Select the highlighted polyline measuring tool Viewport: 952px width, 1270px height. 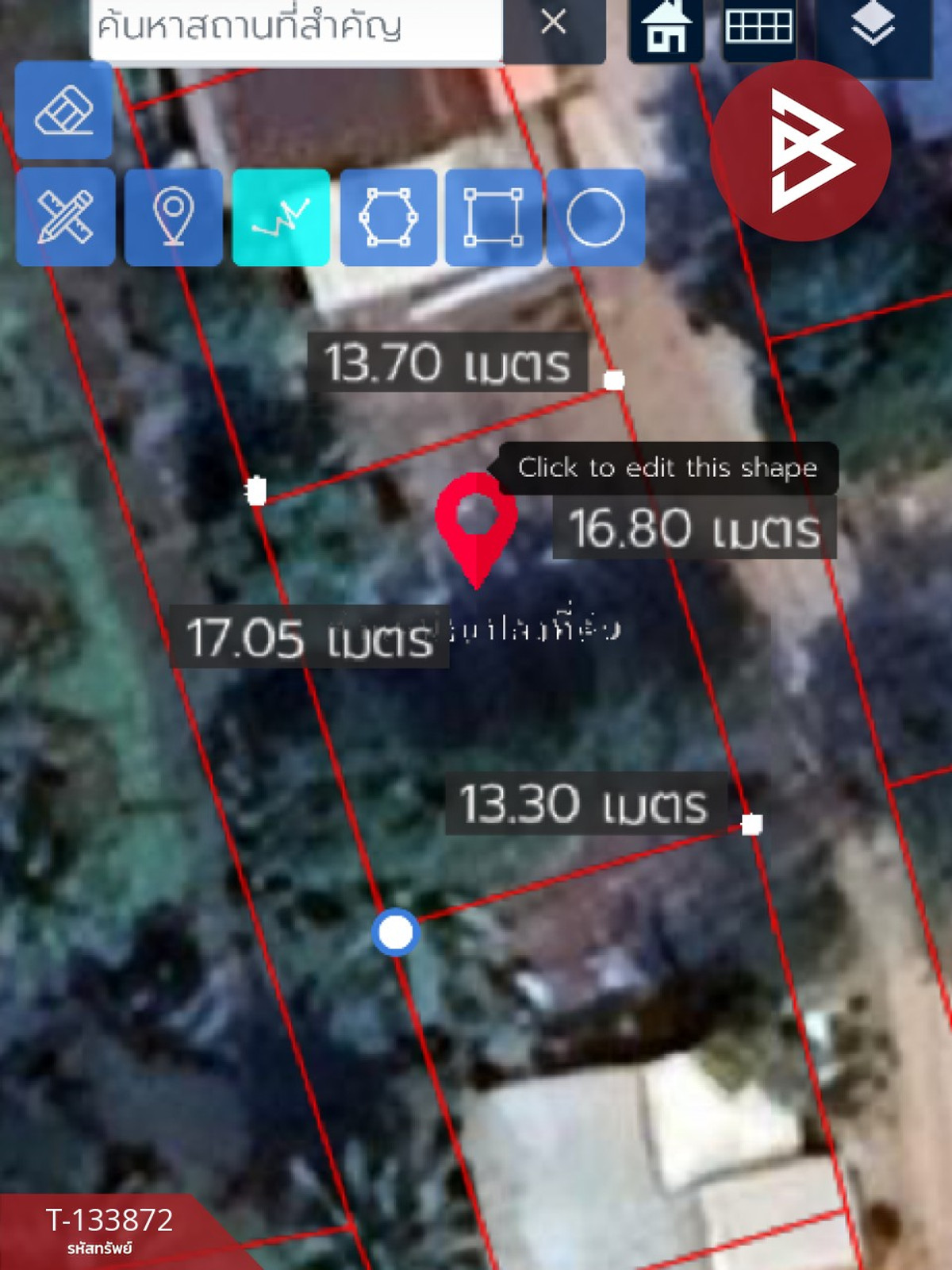coord(281,217)
